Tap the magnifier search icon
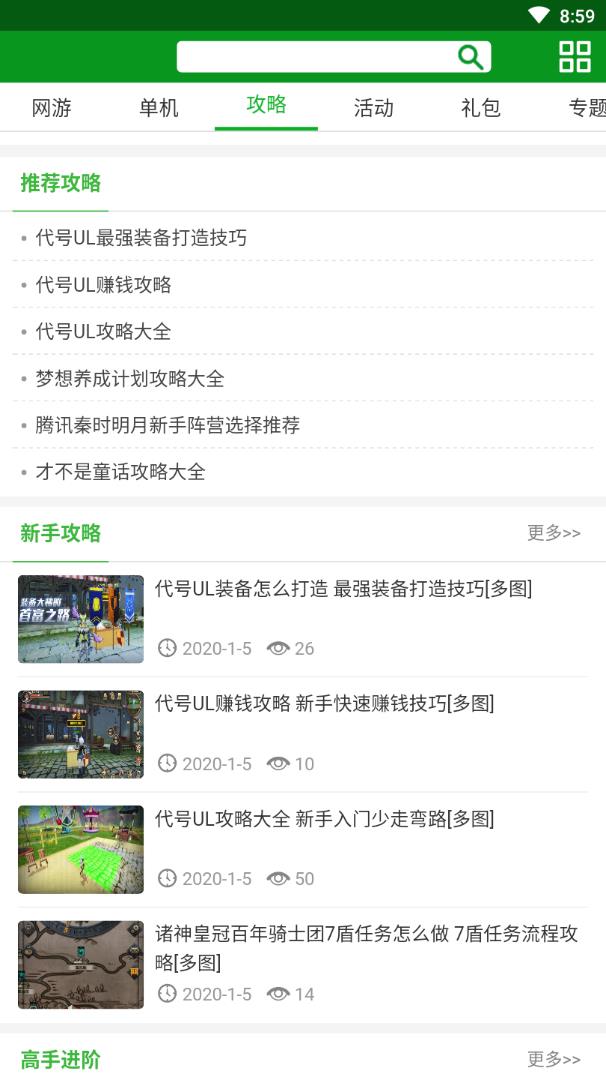This screenshot has width=606, height=1080. point(470,57)
